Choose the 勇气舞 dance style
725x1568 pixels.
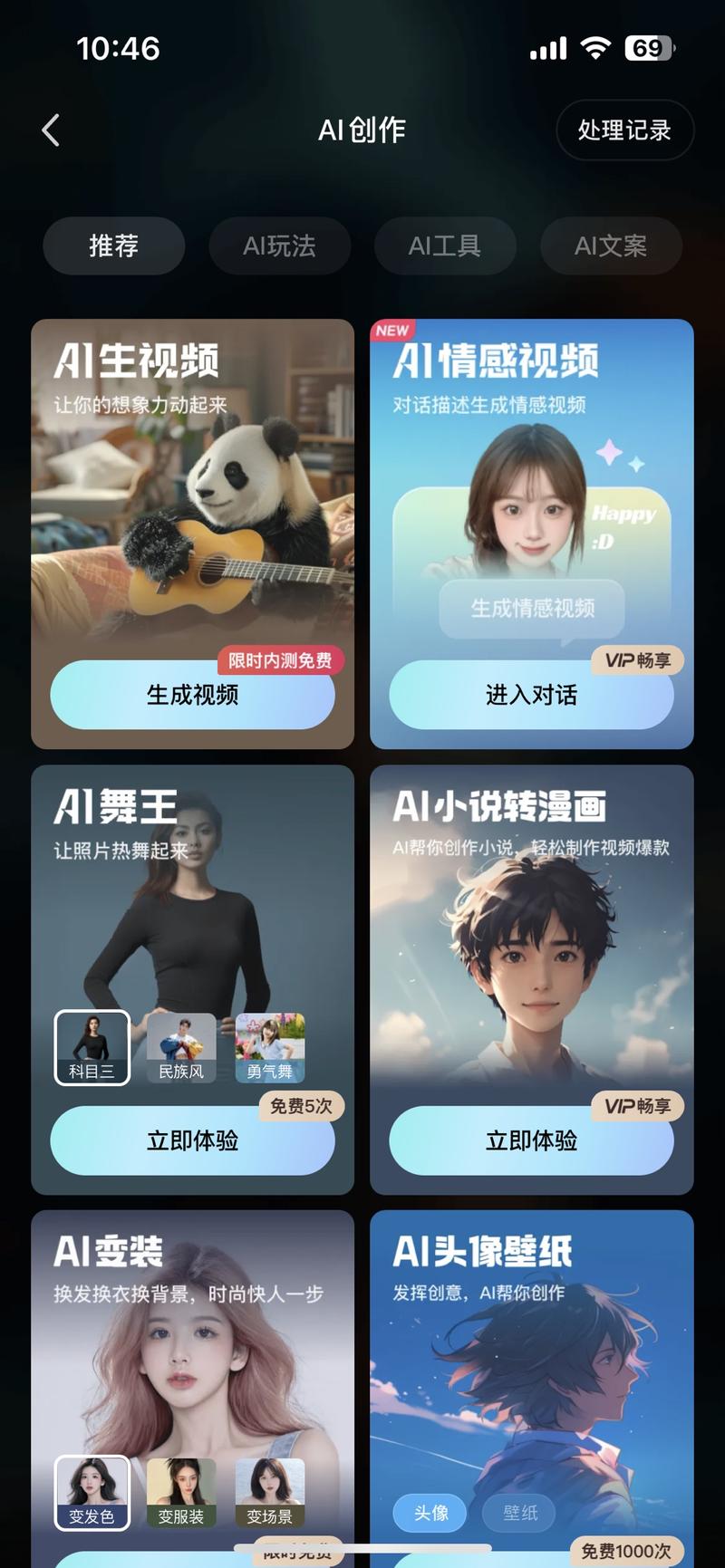click(x=270, y=1048)
